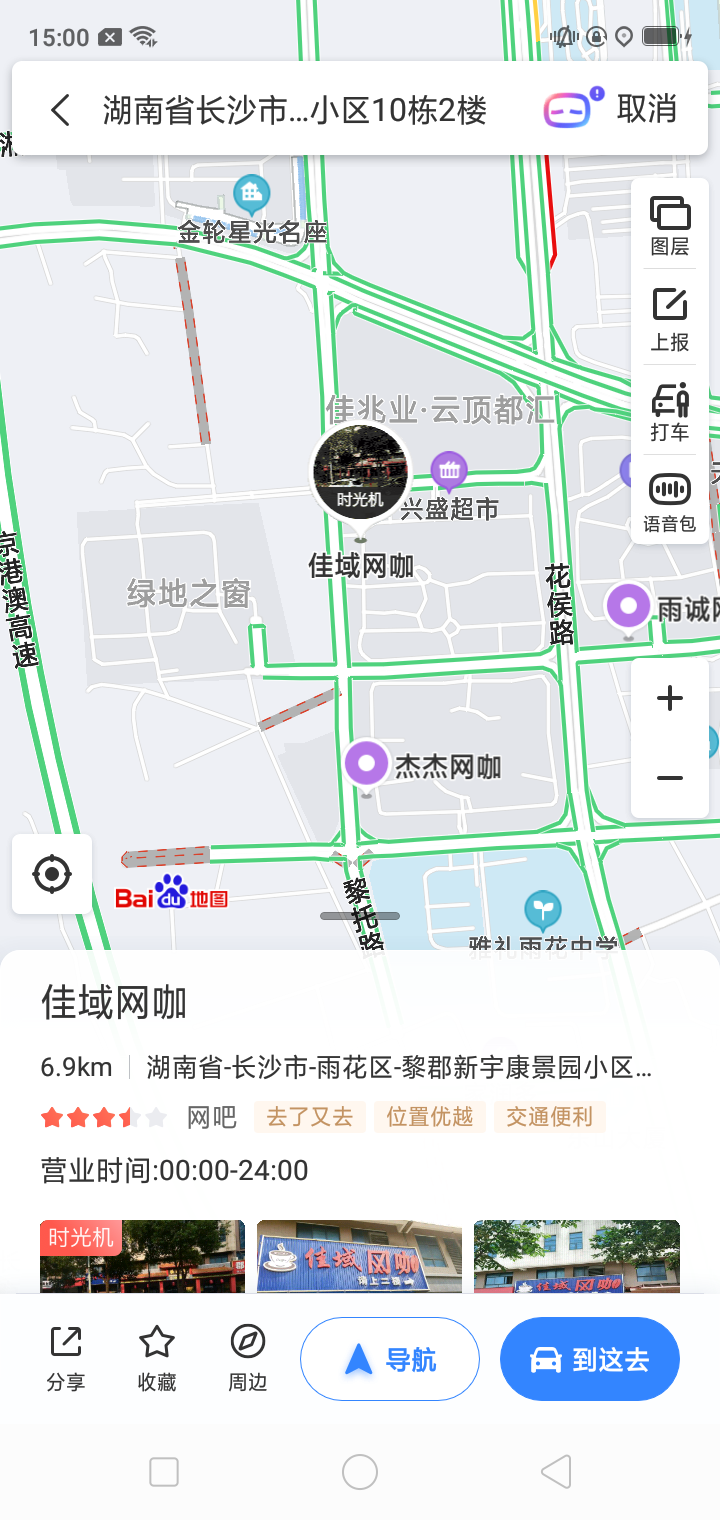Tap 到这去 for route directions
The width and height of the screenshot is (720, 1520).
pos(590,1359)
